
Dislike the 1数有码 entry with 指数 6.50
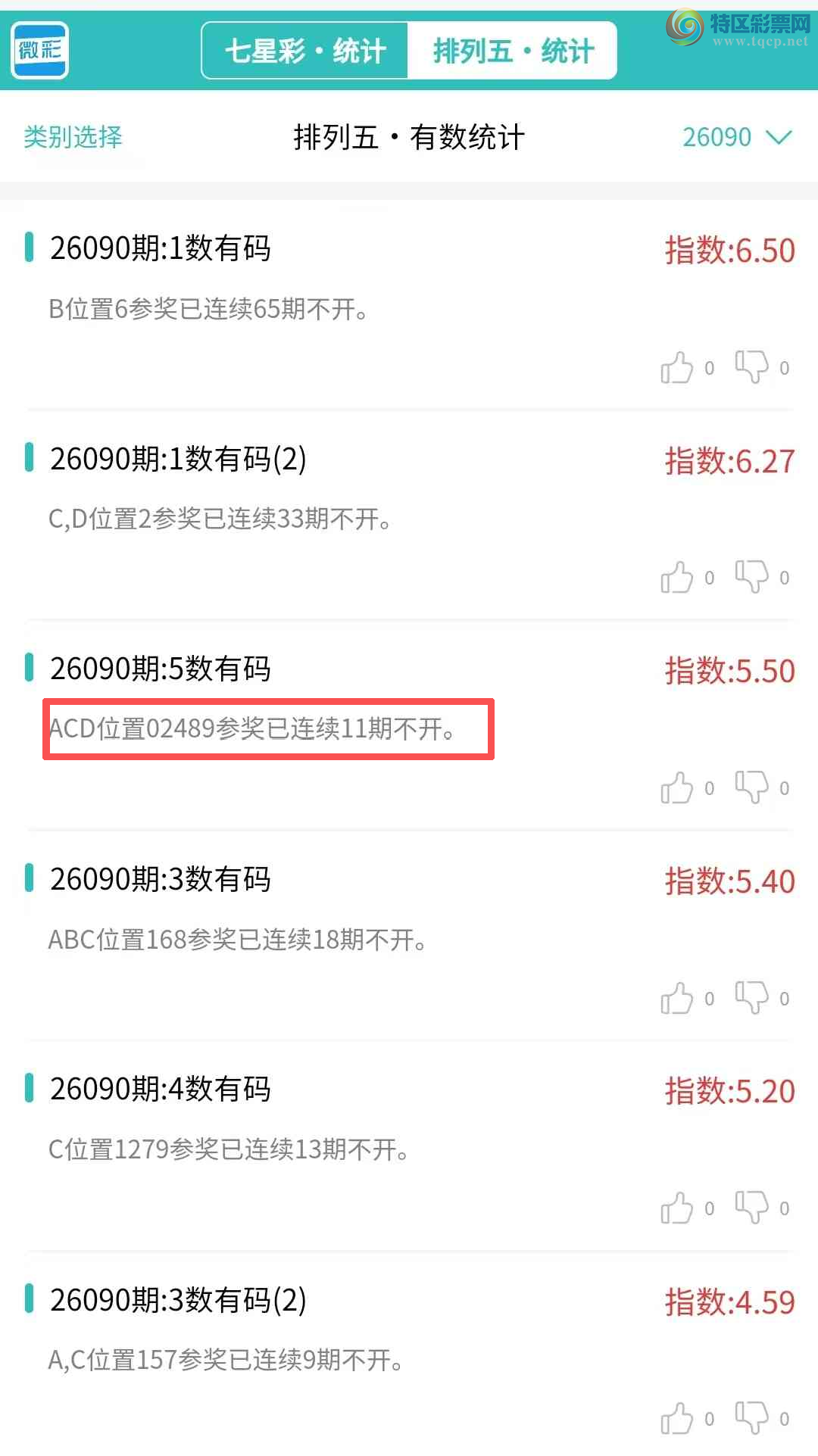click(752, 367)
